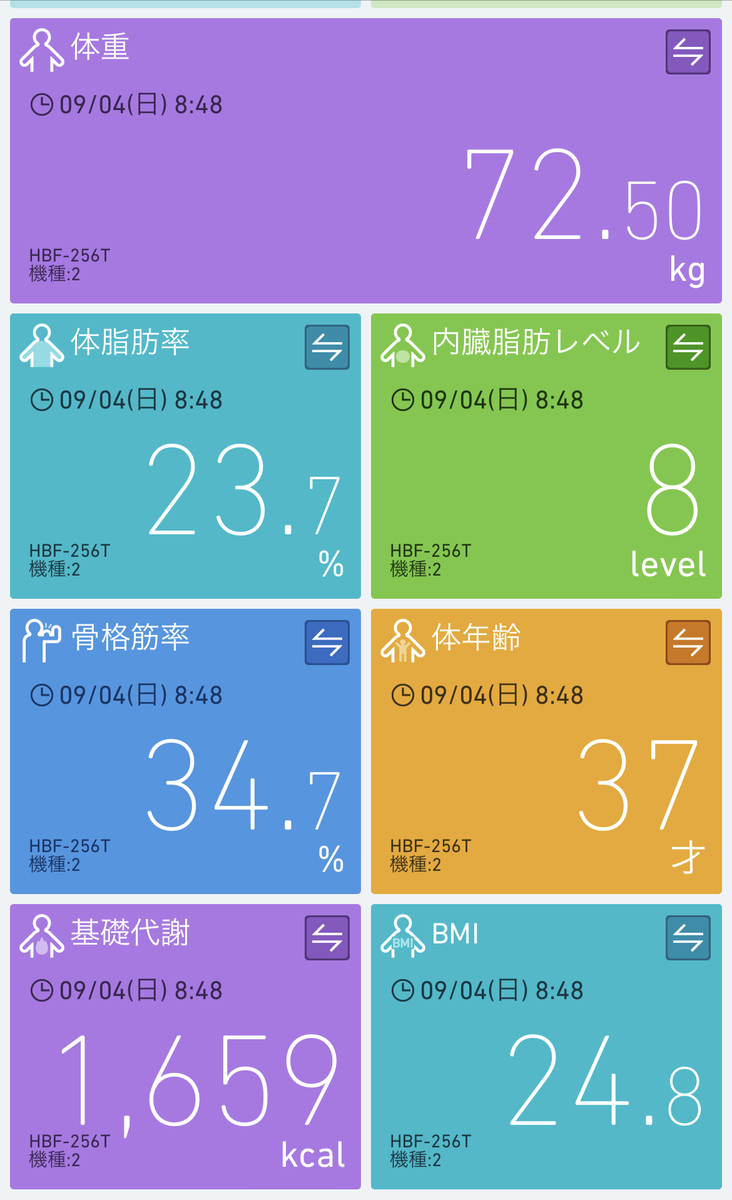This screenshot has height=1200, width=732.
Task: Tap the swap icon on the 骨格筋率 card
Action: pyautogui.click(x=327, y=642)
